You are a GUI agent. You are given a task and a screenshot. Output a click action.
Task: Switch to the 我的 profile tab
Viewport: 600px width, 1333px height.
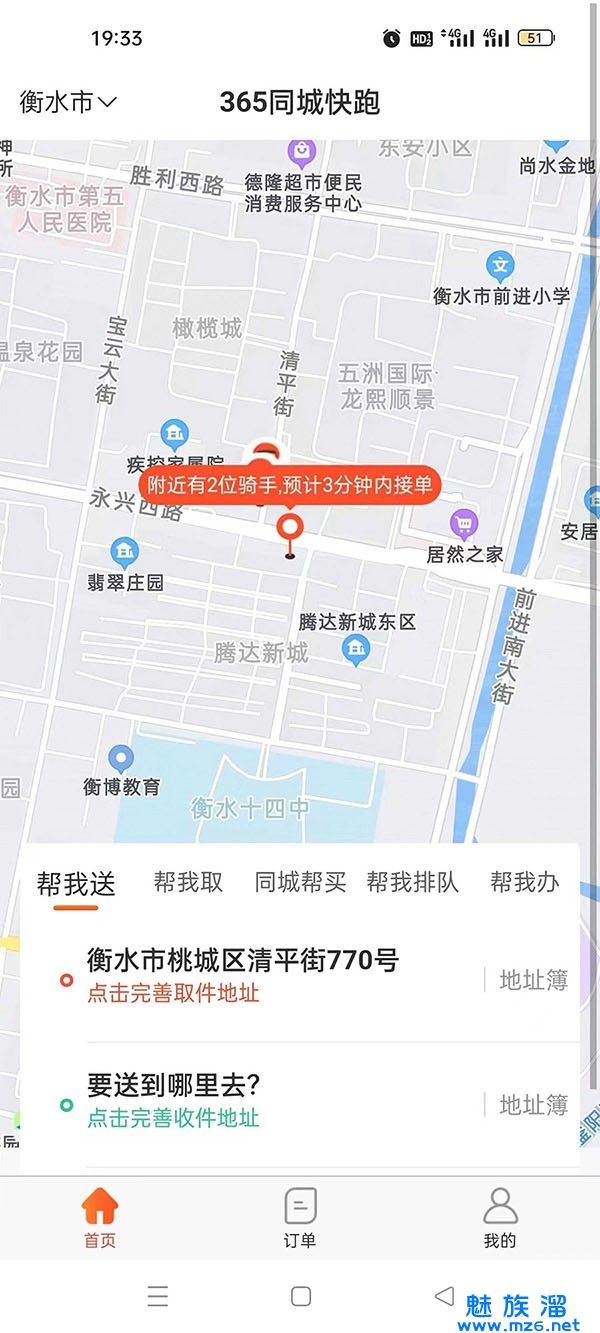tap(500, 1218)
